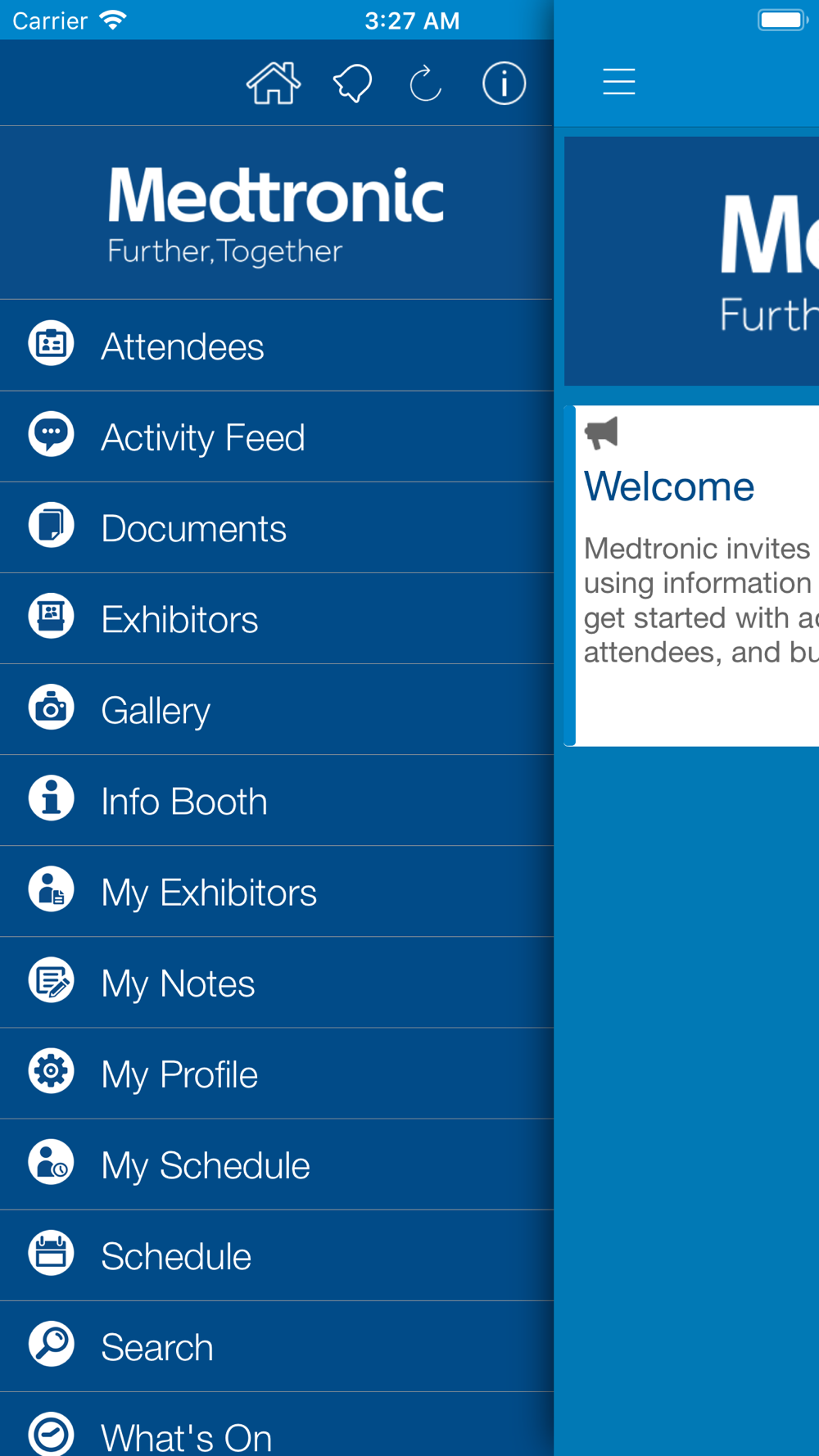The width and height of the screenshot is (819, 1456).
Task: Open Attendees
Action: [x=277, y=346]
